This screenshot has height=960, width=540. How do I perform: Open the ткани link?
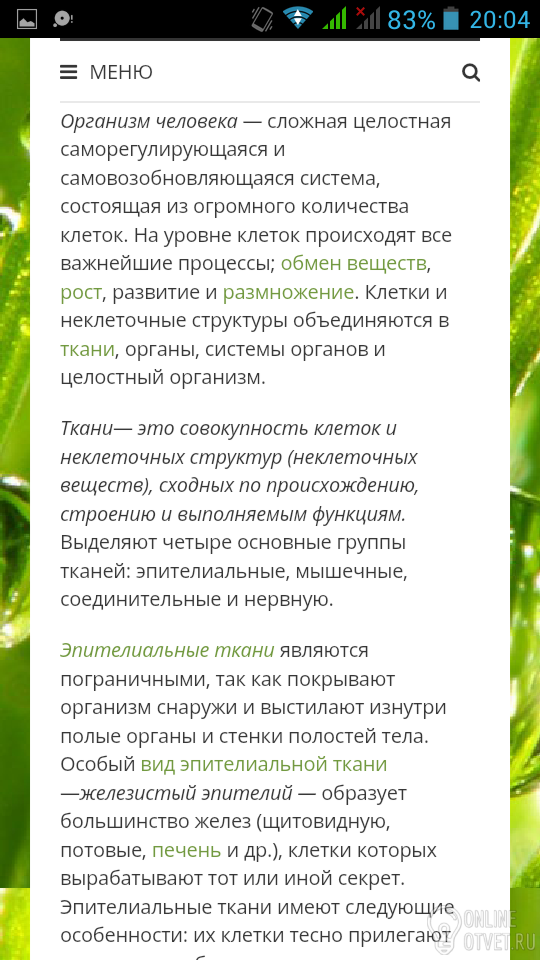(87, 350)
